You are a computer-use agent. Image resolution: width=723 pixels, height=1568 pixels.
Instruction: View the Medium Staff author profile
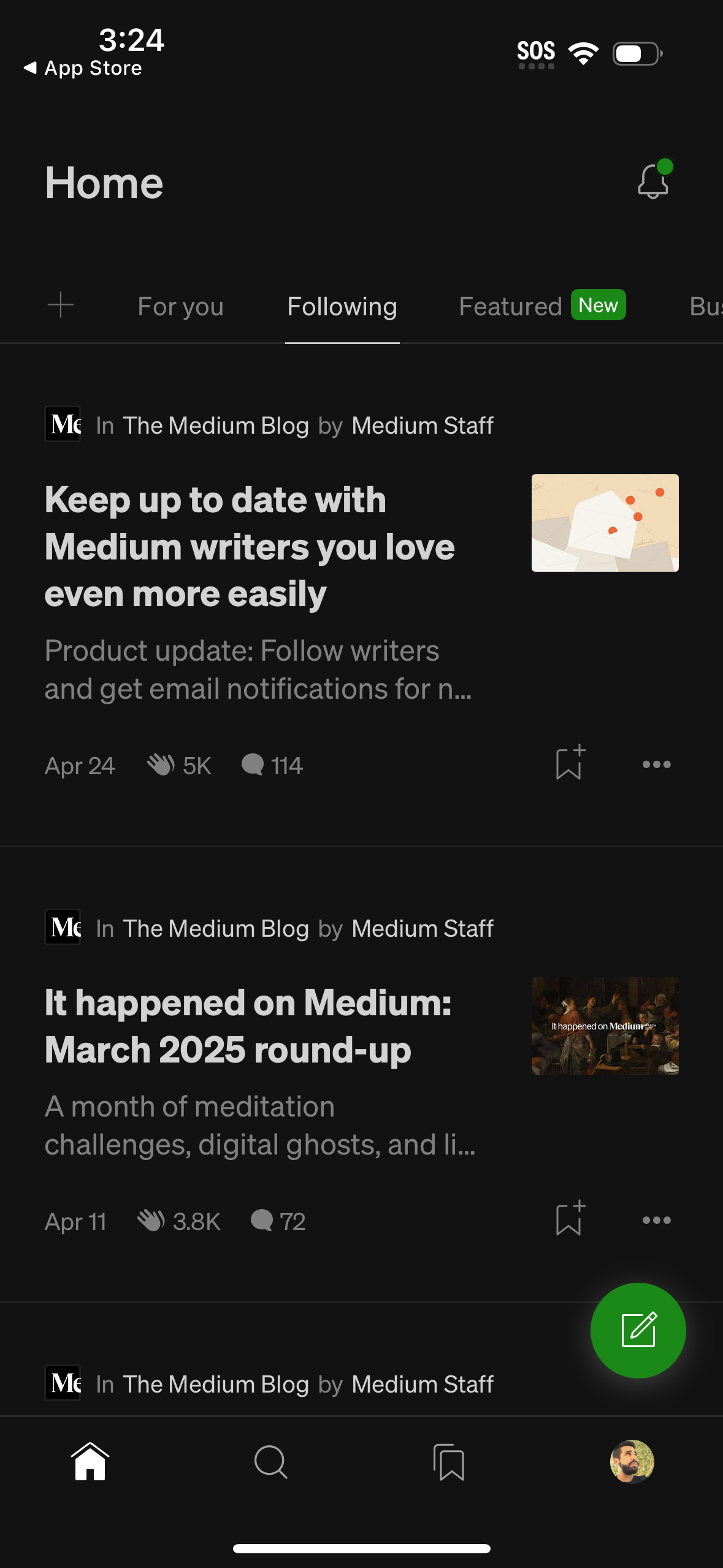pos(422,425)
